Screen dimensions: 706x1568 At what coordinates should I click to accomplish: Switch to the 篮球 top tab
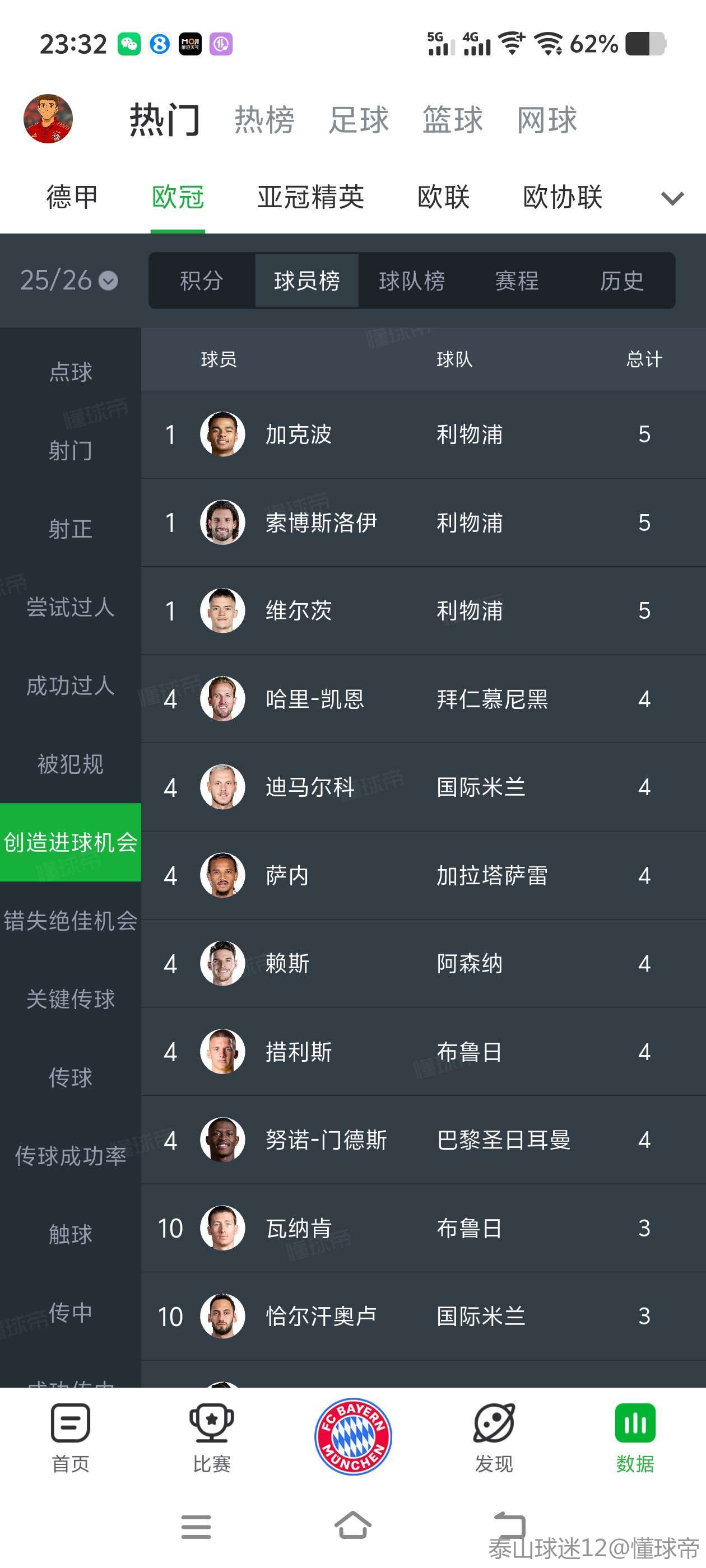[x=453, y=120]
